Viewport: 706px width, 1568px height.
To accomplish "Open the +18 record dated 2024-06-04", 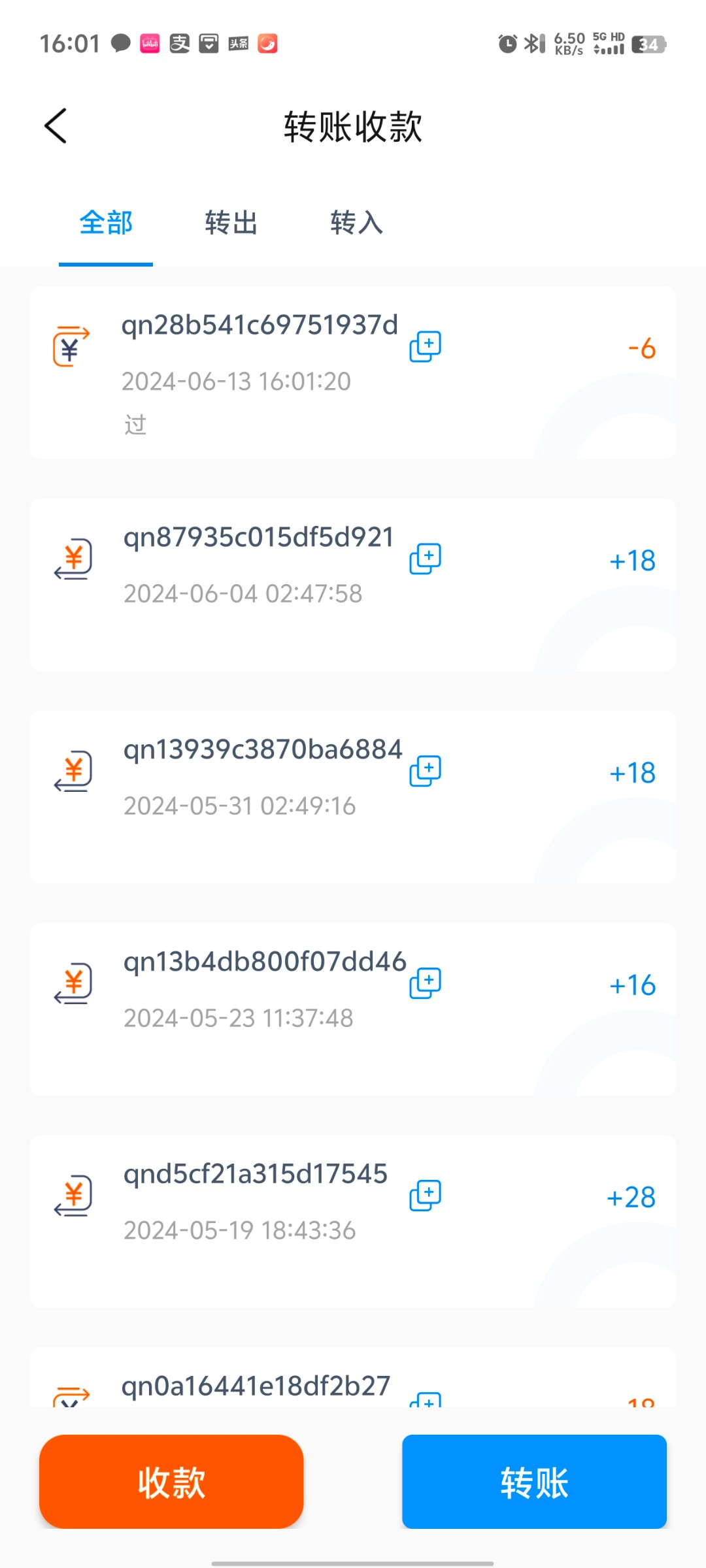I will click(x=353, y=585).
